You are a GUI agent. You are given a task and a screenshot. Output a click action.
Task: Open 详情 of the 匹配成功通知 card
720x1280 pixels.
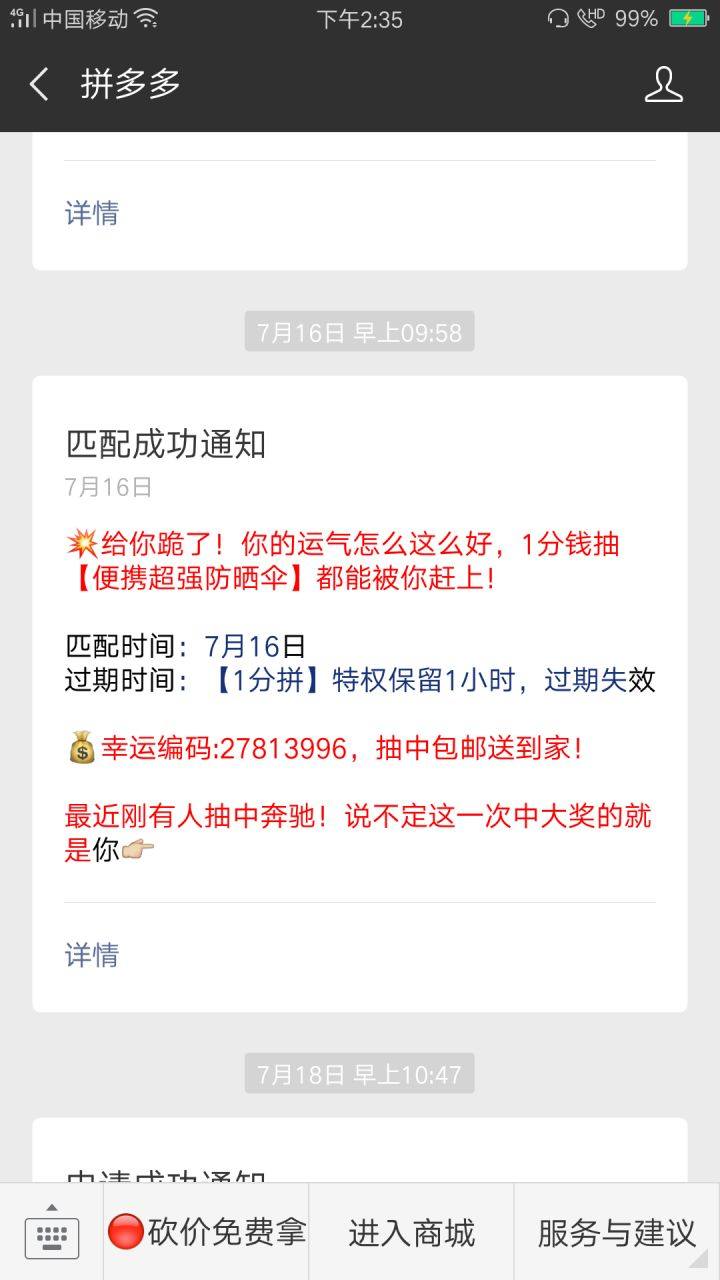click(x=92, y=955)
